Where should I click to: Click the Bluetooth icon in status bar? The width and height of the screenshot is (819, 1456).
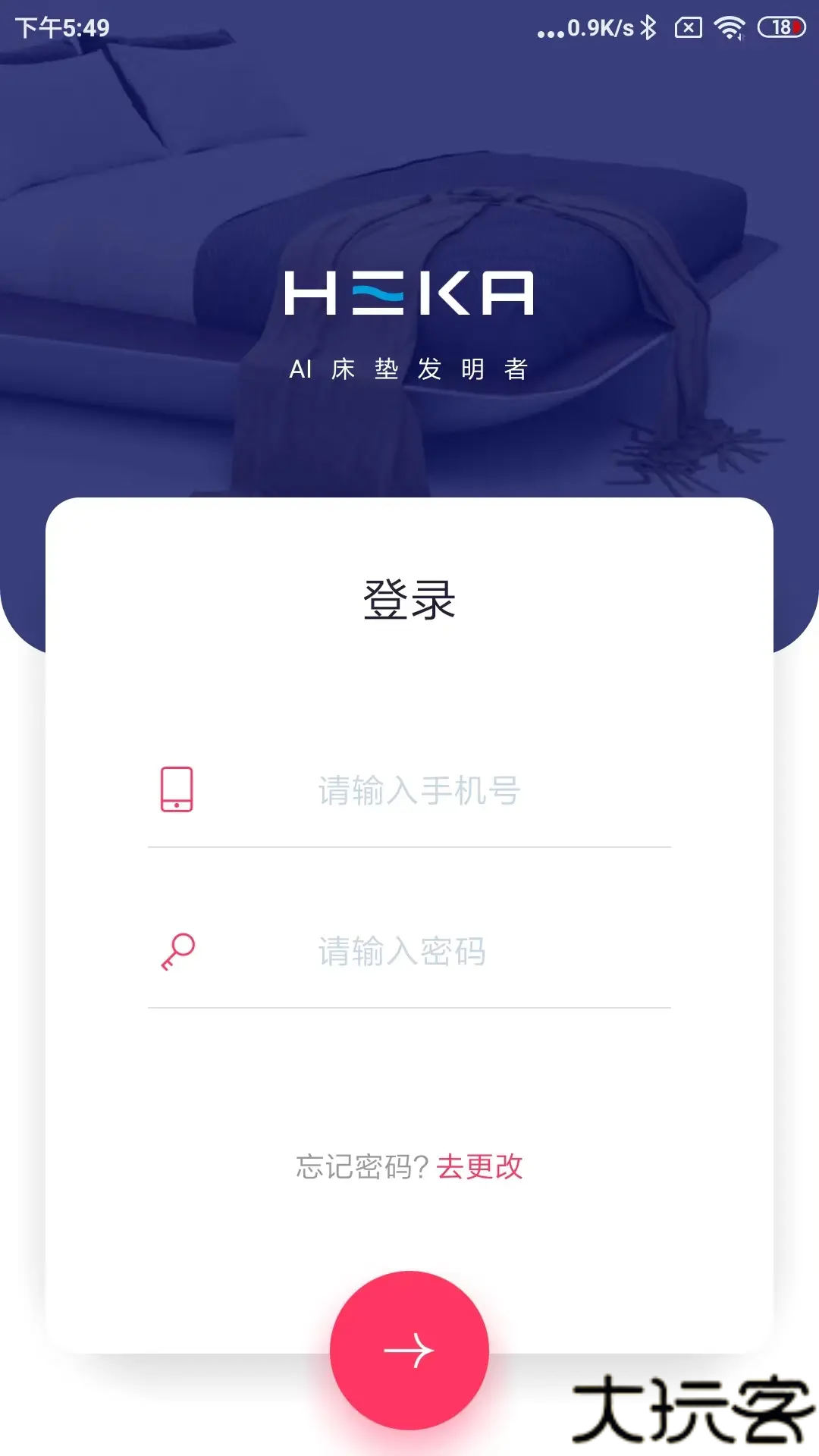coord(648,27)
